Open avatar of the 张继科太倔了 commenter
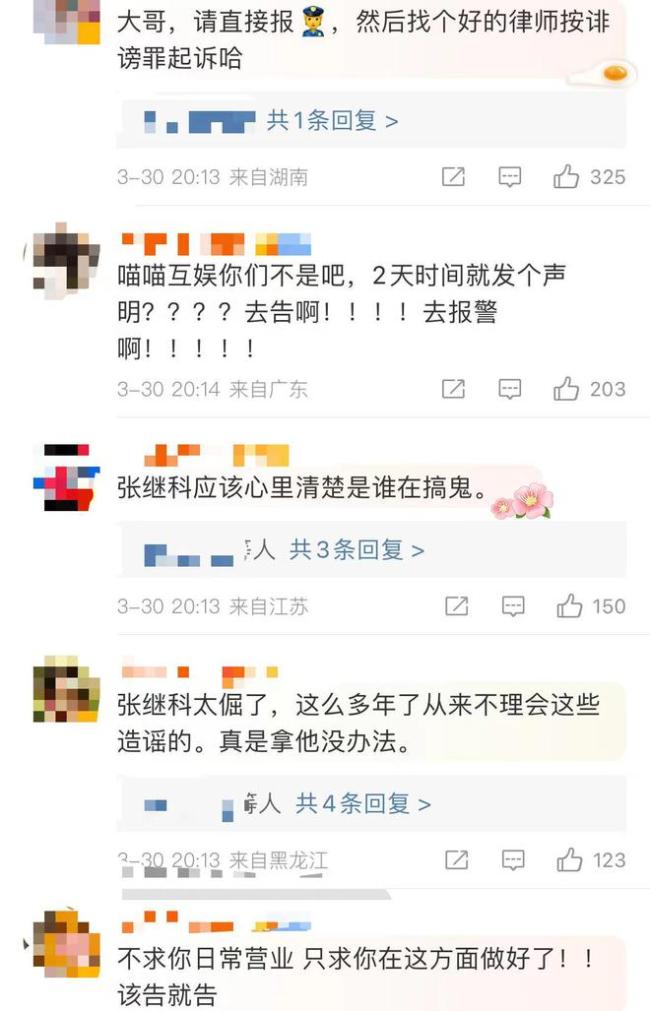Viewport: 650px width, 1011px height. click(x=65, y=690)
